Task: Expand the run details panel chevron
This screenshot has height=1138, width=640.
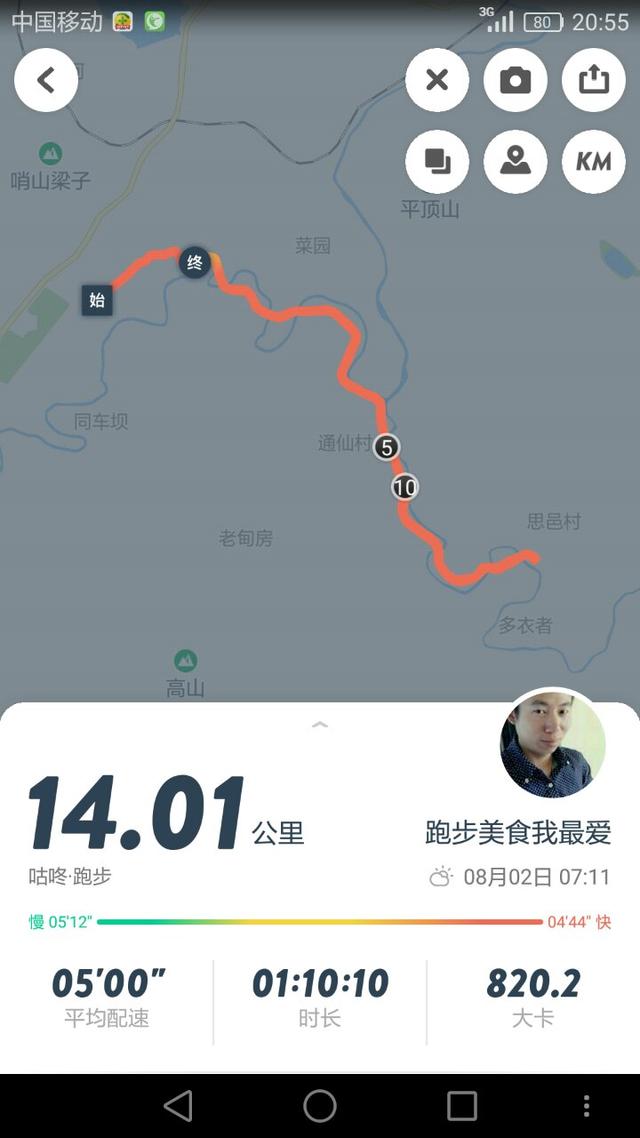Action: [x=320, y=724]
